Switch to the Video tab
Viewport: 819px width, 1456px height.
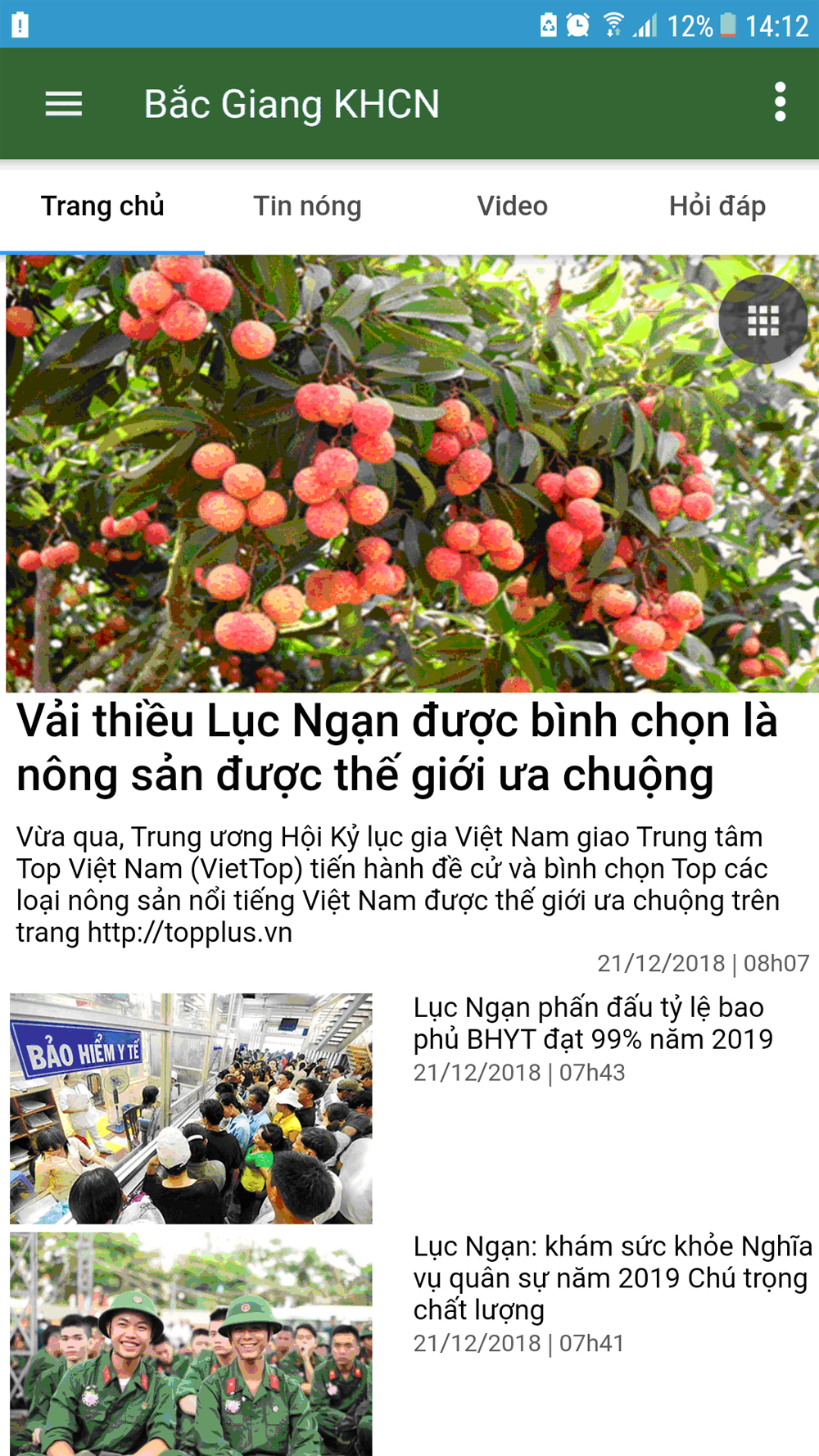point(512,206)
